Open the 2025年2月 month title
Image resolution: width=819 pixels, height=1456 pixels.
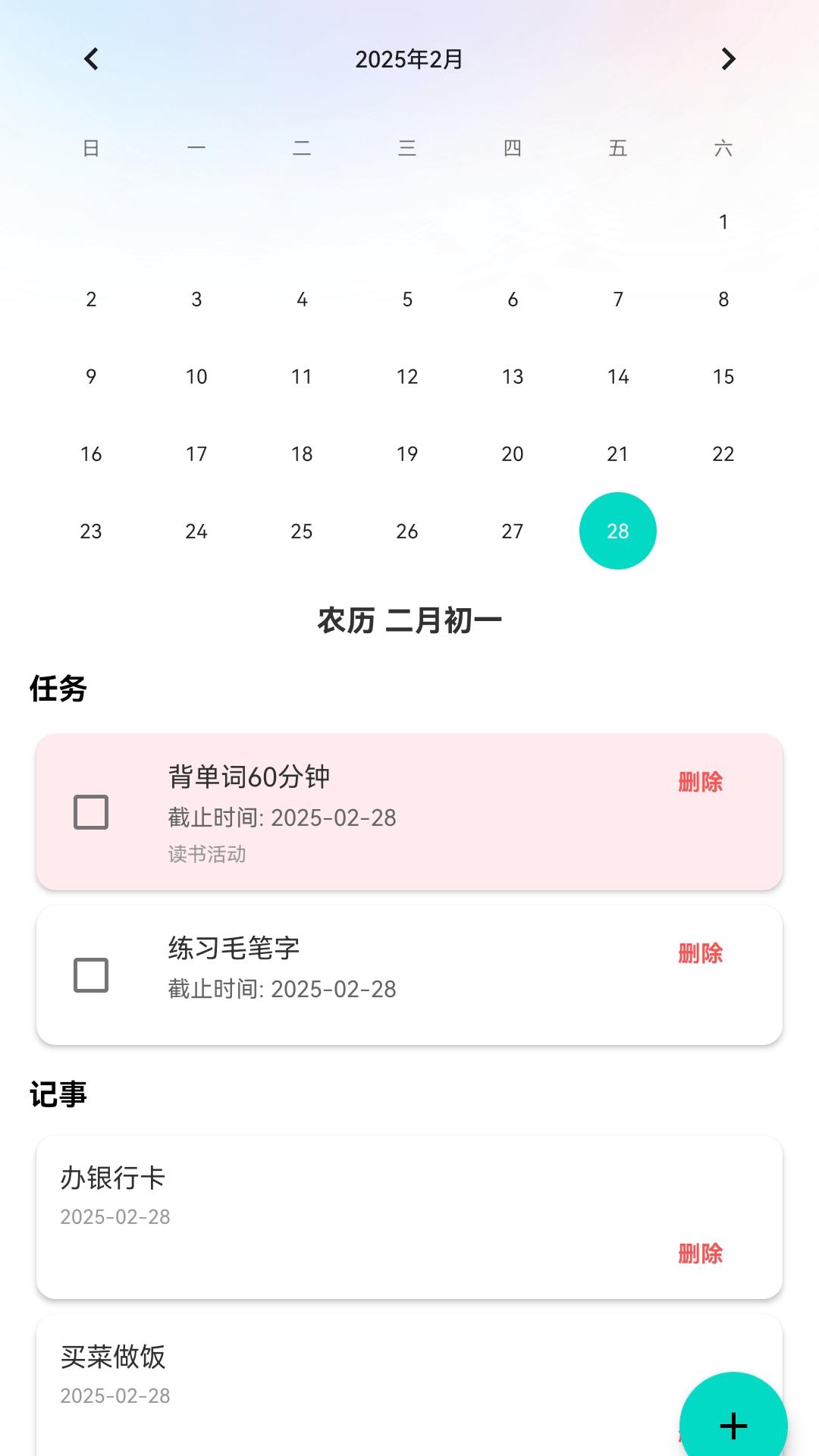pos(409,58)
